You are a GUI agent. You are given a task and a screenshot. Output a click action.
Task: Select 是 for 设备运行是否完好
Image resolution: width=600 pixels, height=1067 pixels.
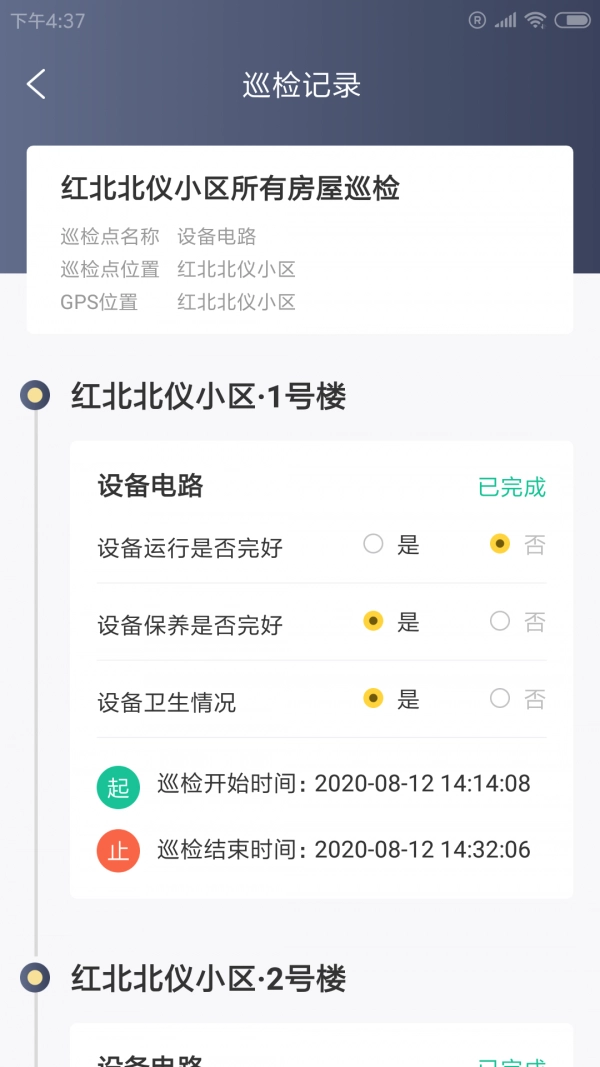(x=374, y=545)
